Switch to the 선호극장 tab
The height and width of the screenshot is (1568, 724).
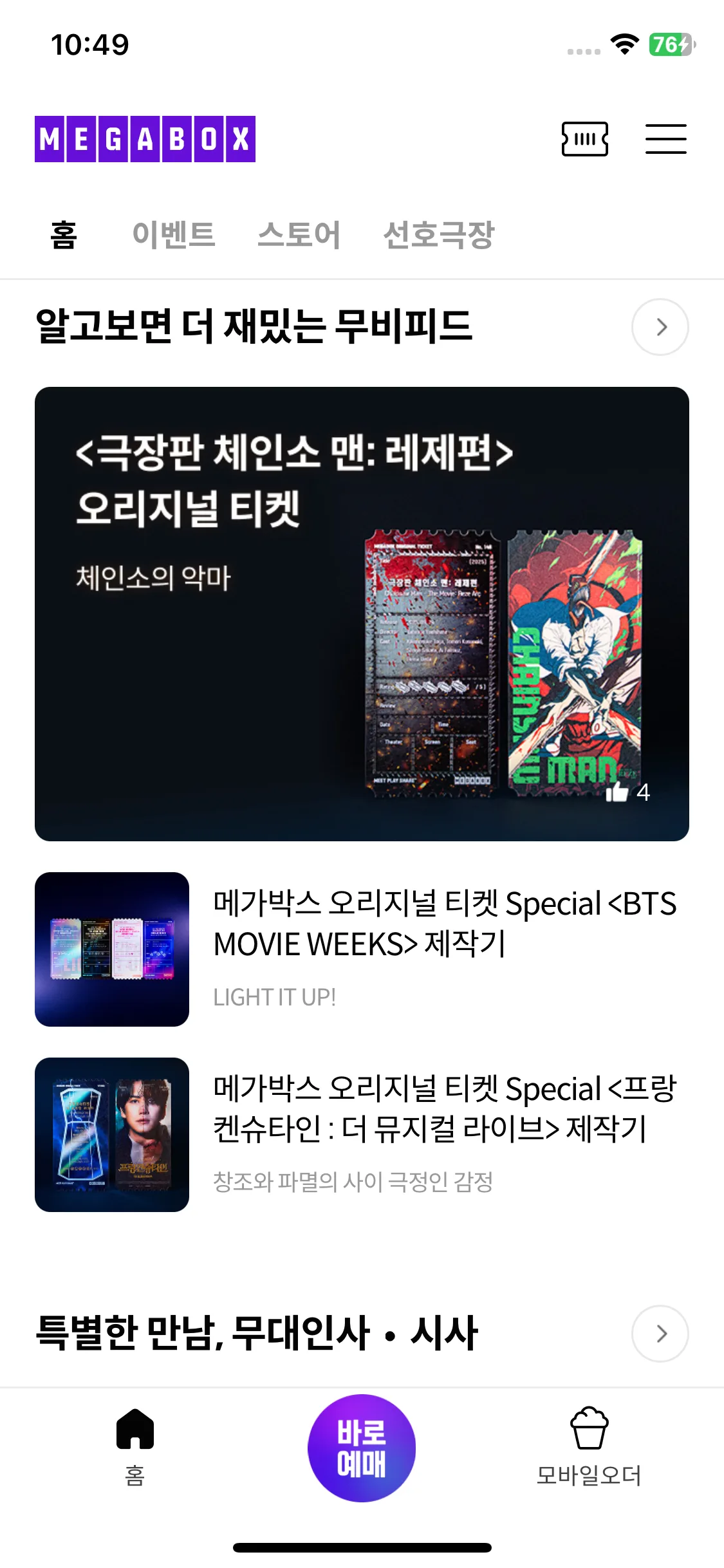pos(438,234)
